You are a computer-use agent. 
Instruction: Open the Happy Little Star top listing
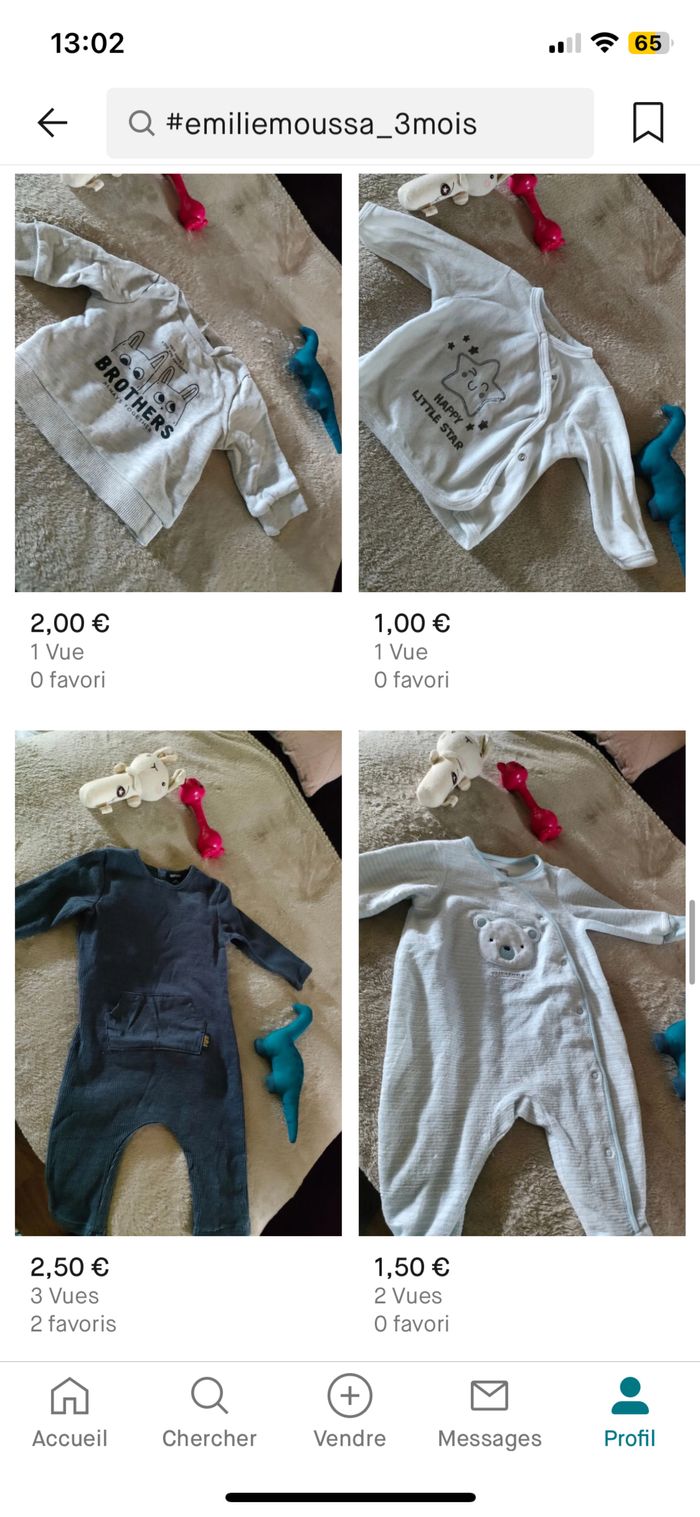coord(522,383)
